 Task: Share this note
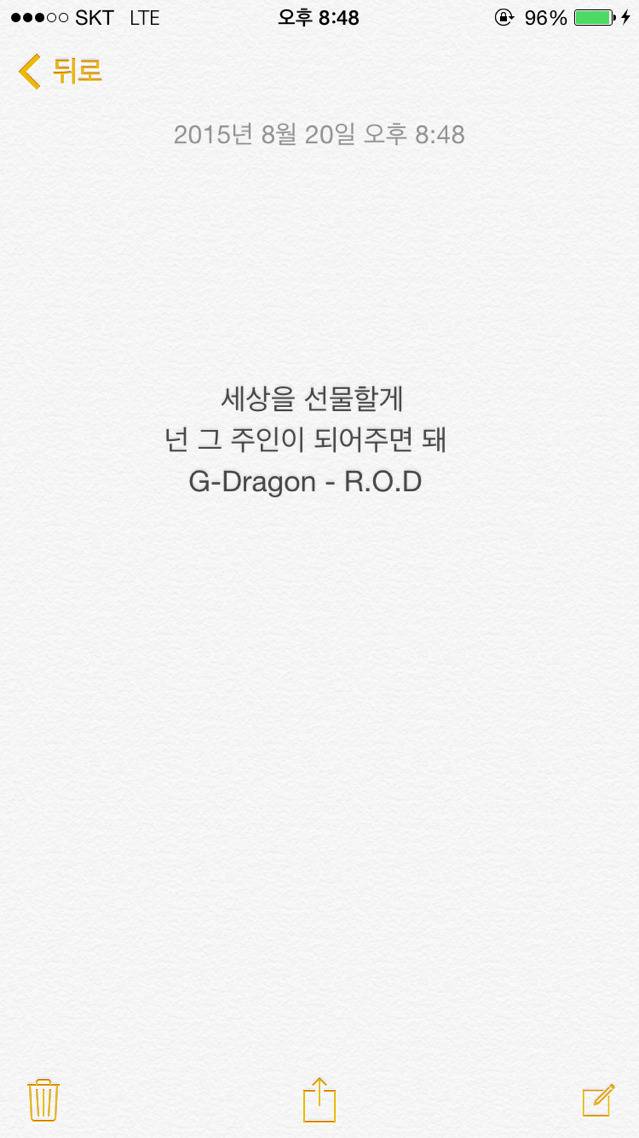tap(319, 1100)
